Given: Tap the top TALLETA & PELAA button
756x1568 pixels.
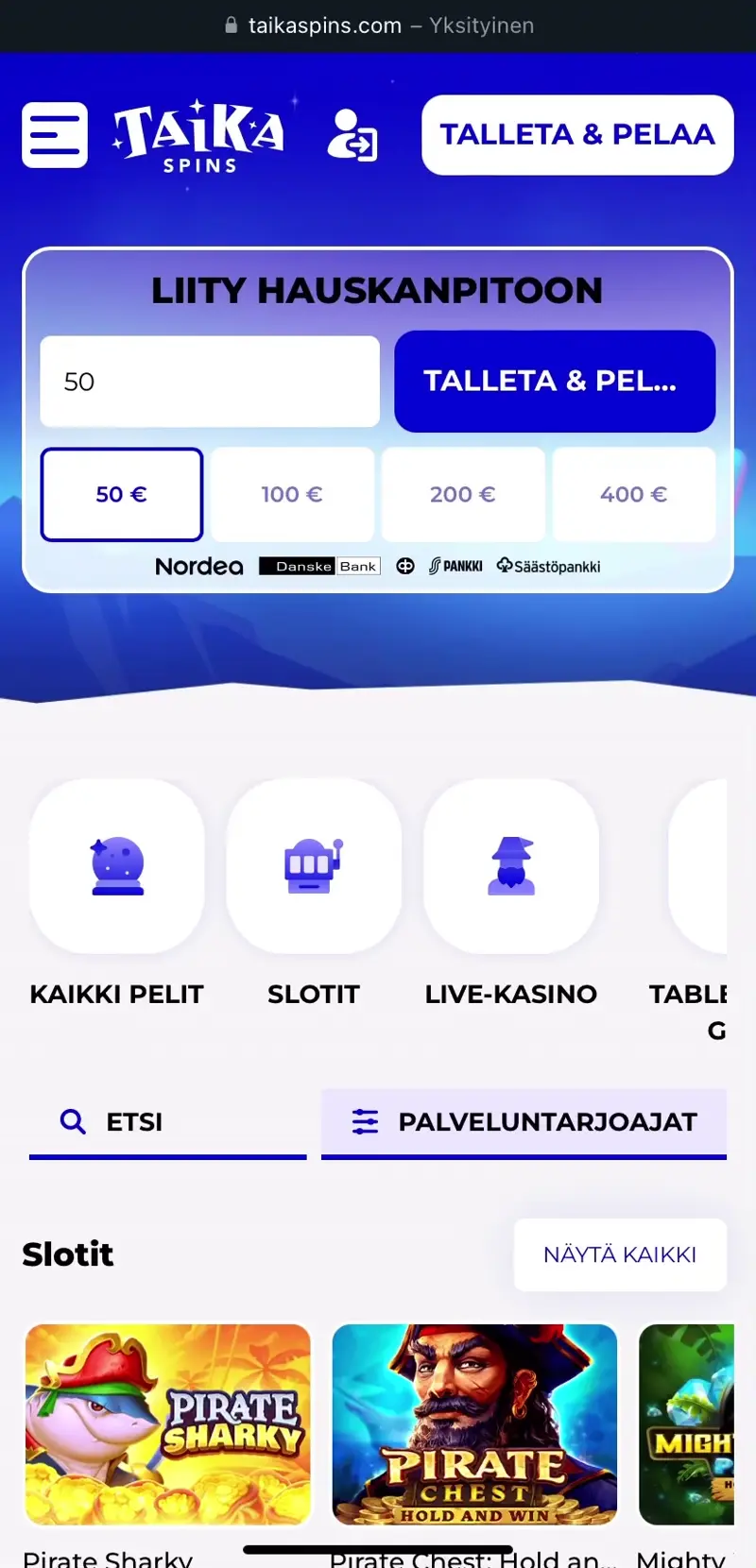Looking at the screenshot, I should 577,135.
